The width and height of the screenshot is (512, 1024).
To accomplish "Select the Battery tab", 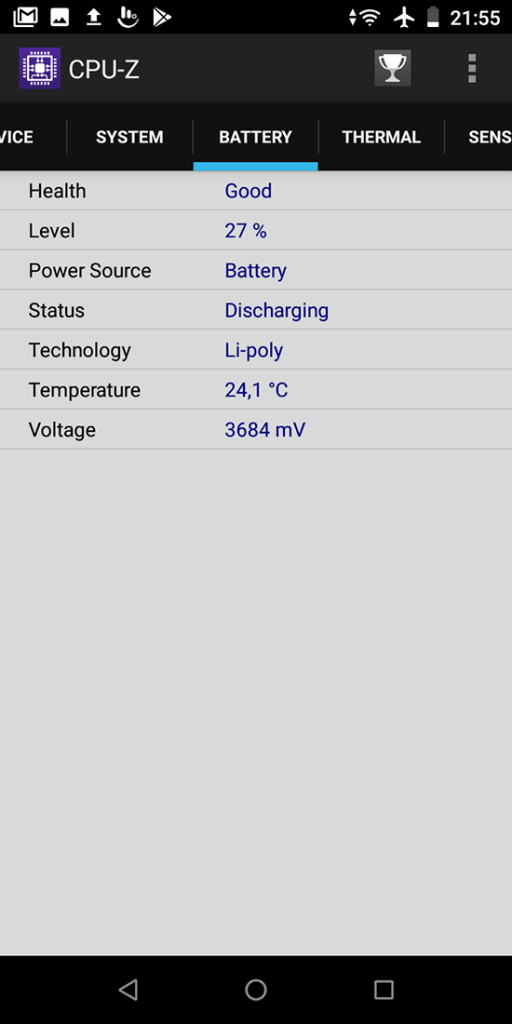I will tap(255, 137).
